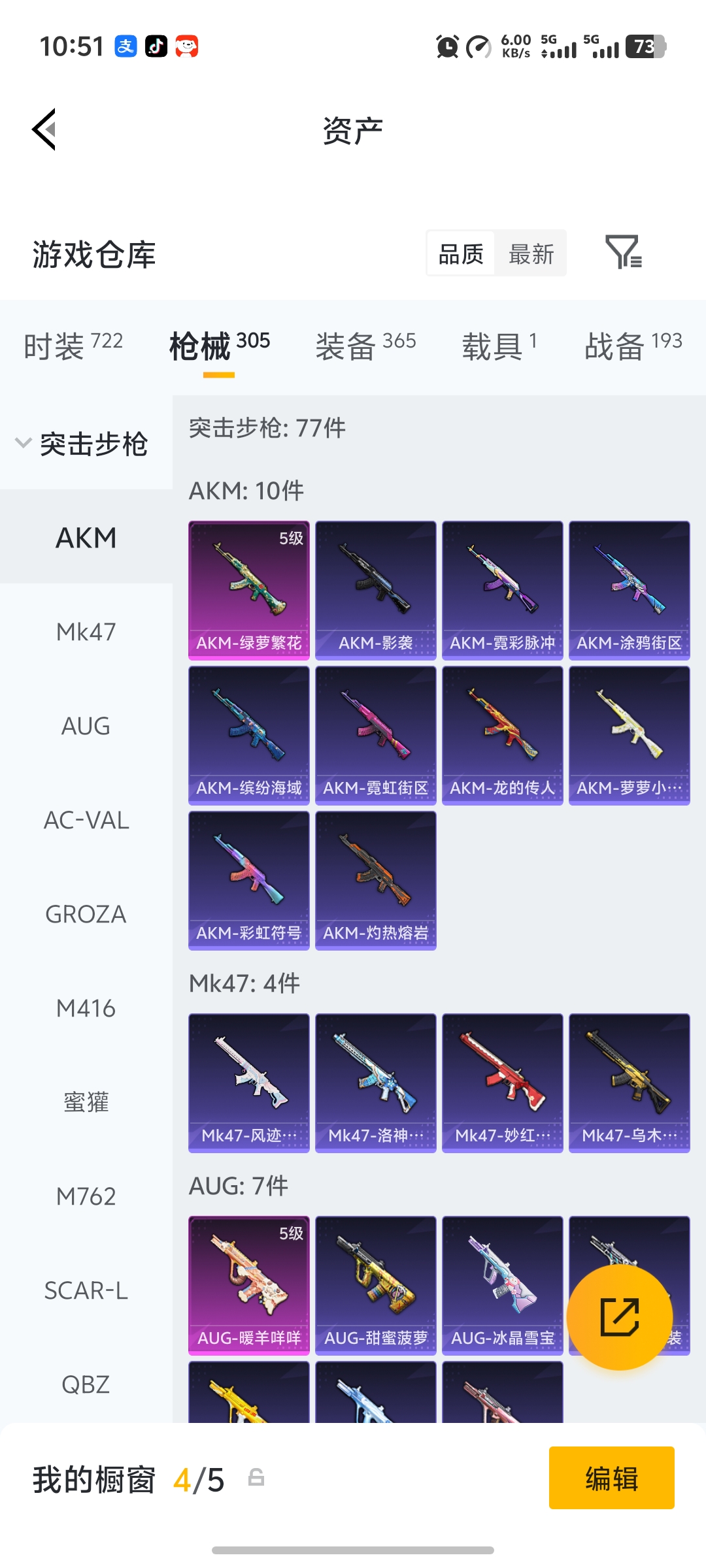
Task: Edit my showcase with 编辑
Action: [x=611, y=1478]
